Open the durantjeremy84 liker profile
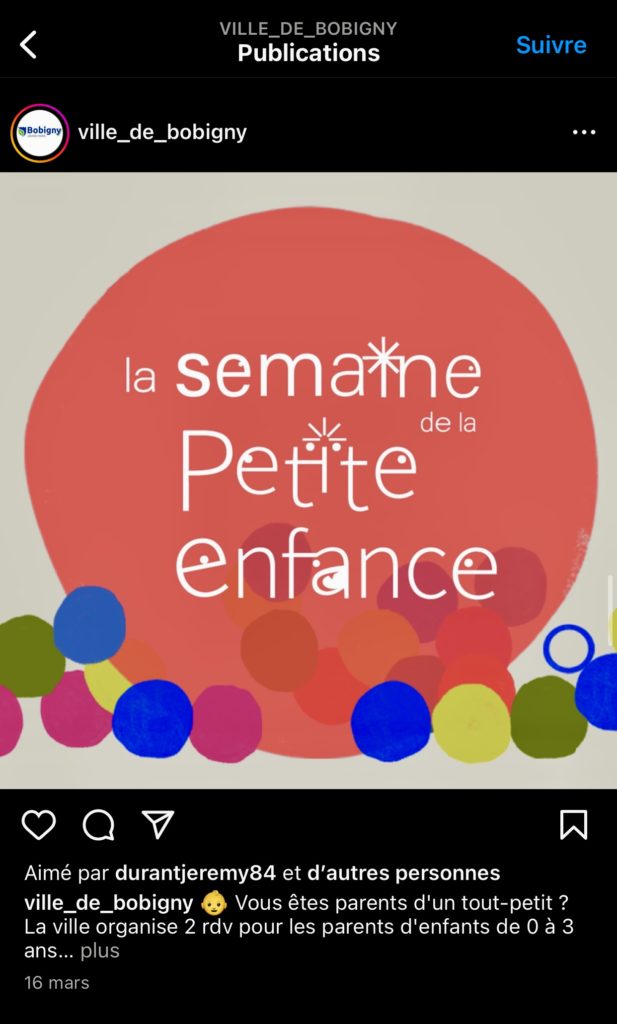 pos(195,873)
